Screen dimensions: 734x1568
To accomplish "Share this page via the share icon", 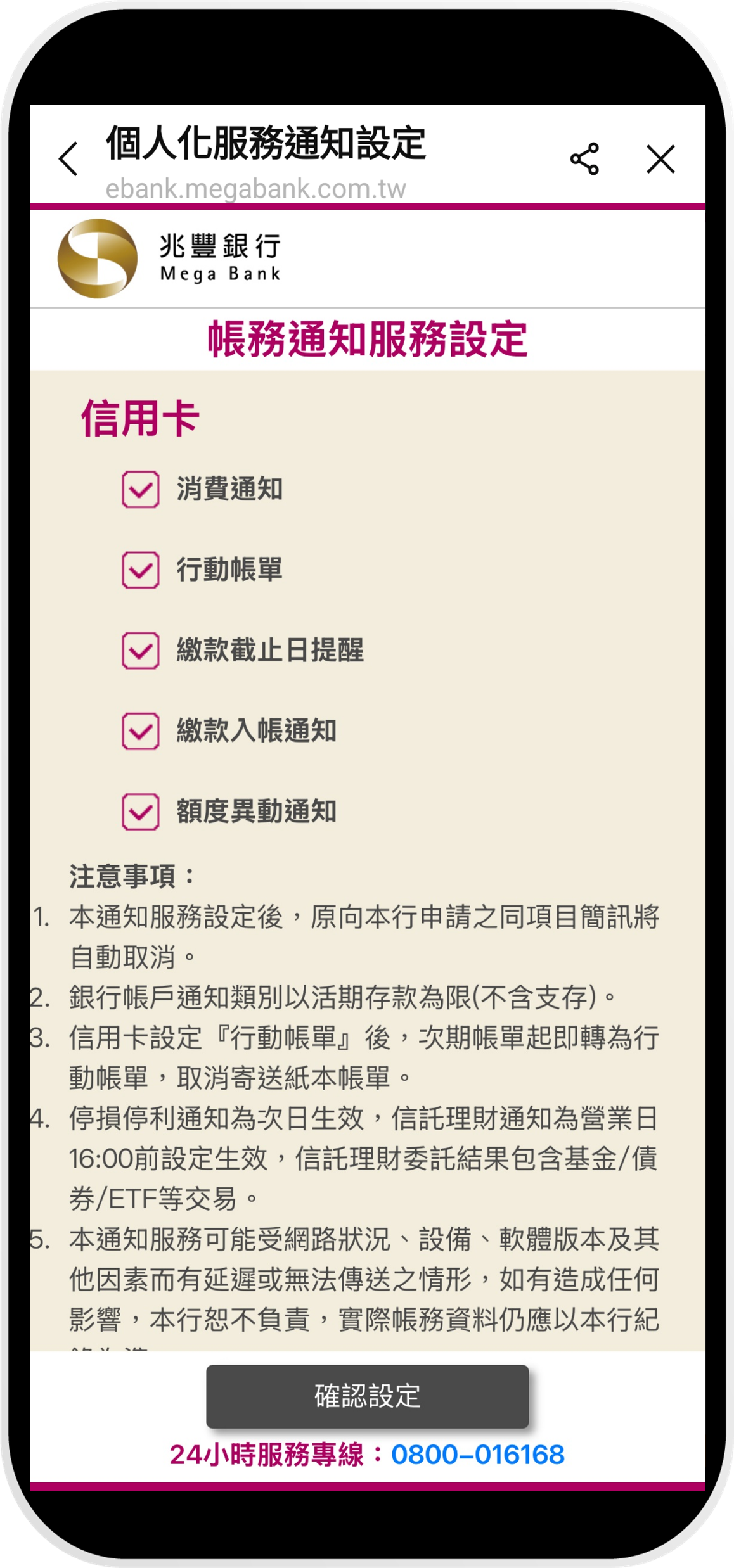I will [x=584, y=158].
